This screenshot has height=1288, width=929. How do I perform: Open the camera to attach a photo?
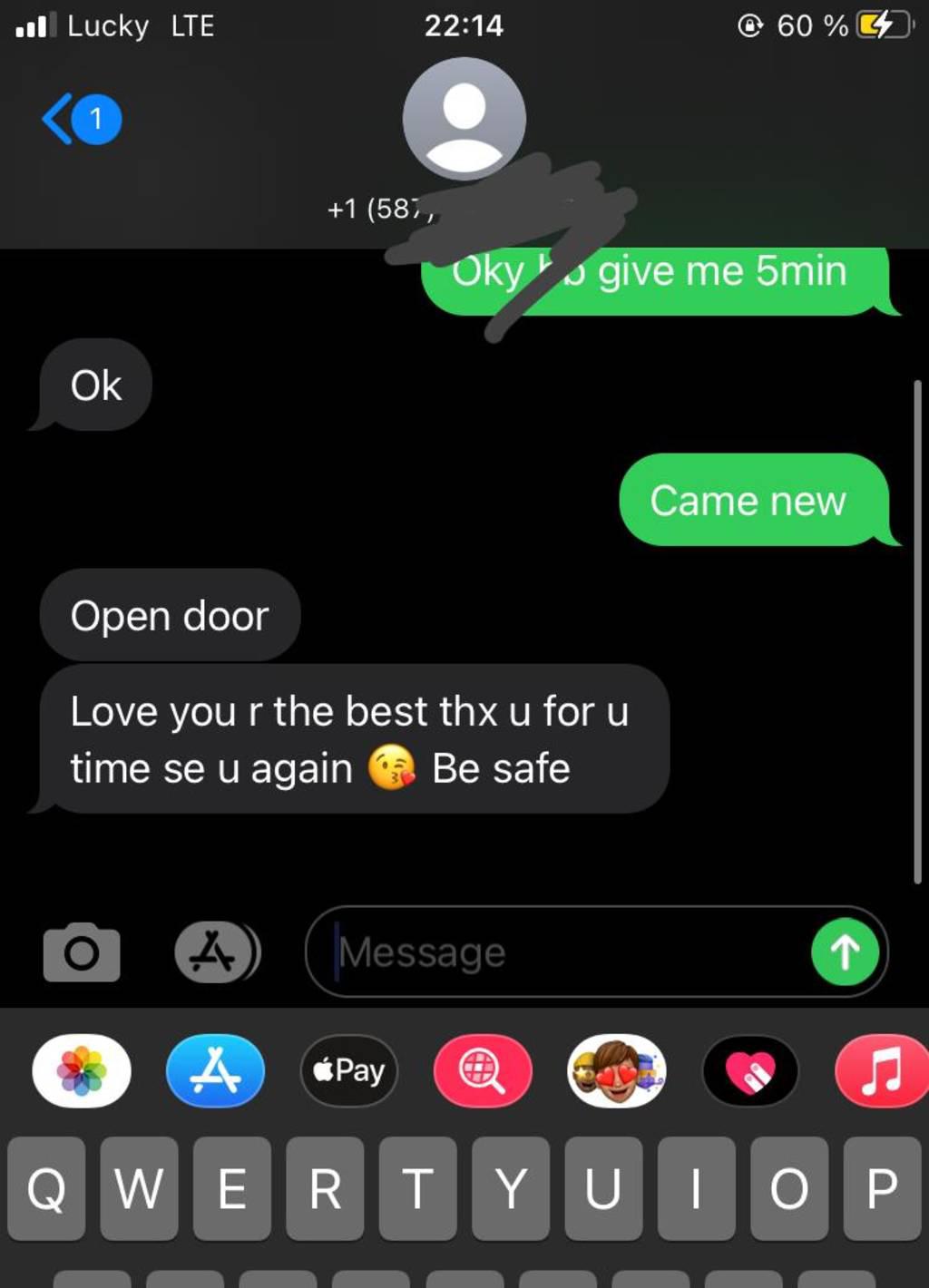click(82, 952)
